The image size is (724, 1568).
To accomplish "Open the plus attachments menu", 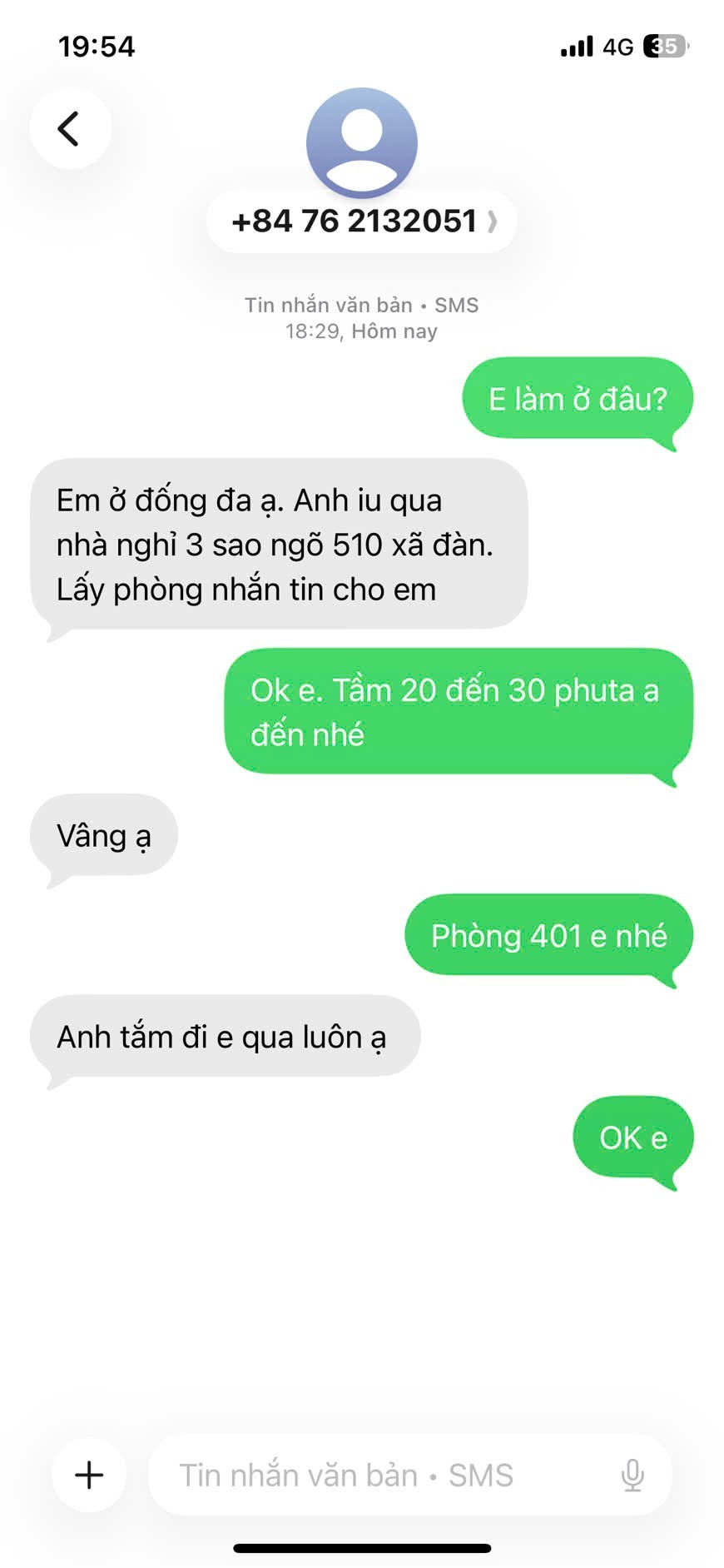I will 89,1475.
